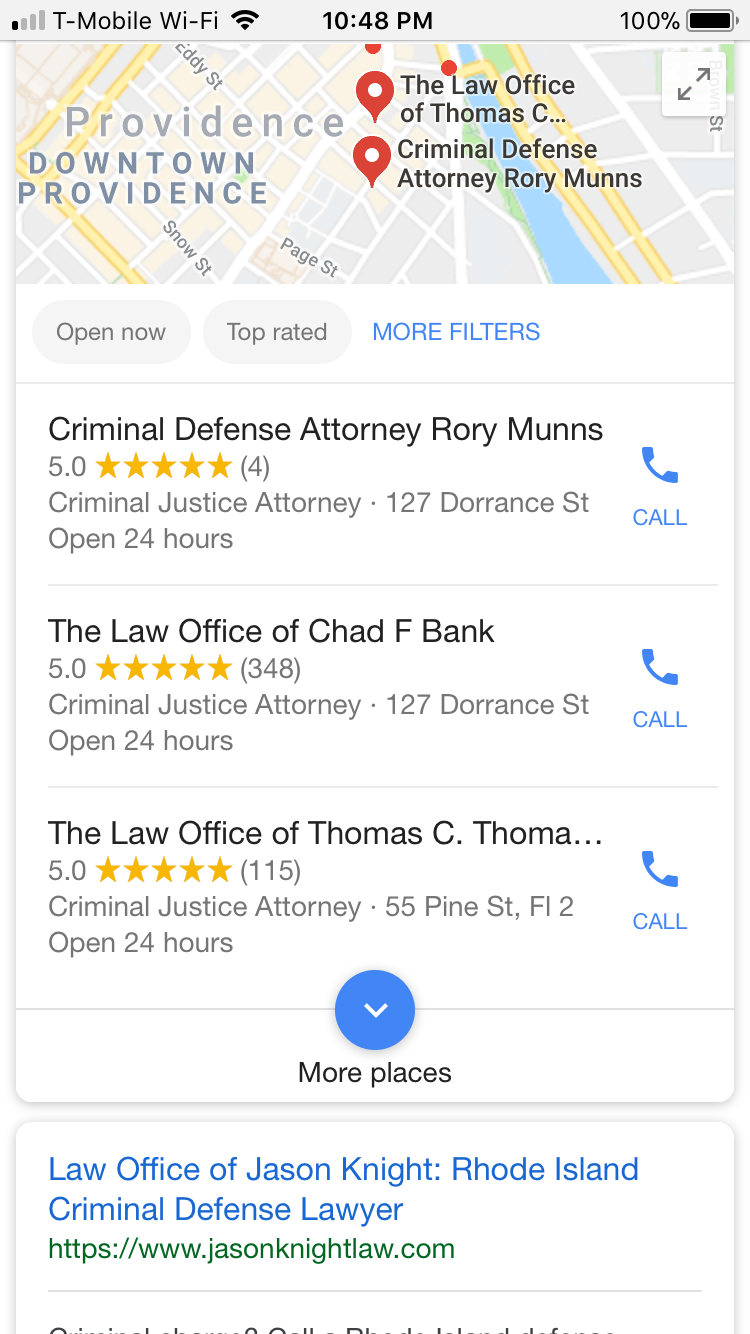Call Criminal Defense Attorney Rory Munns
Image resolution: width=750 pixels, height=1334 pixels.
pyautogui.click(x=660, y=484)
